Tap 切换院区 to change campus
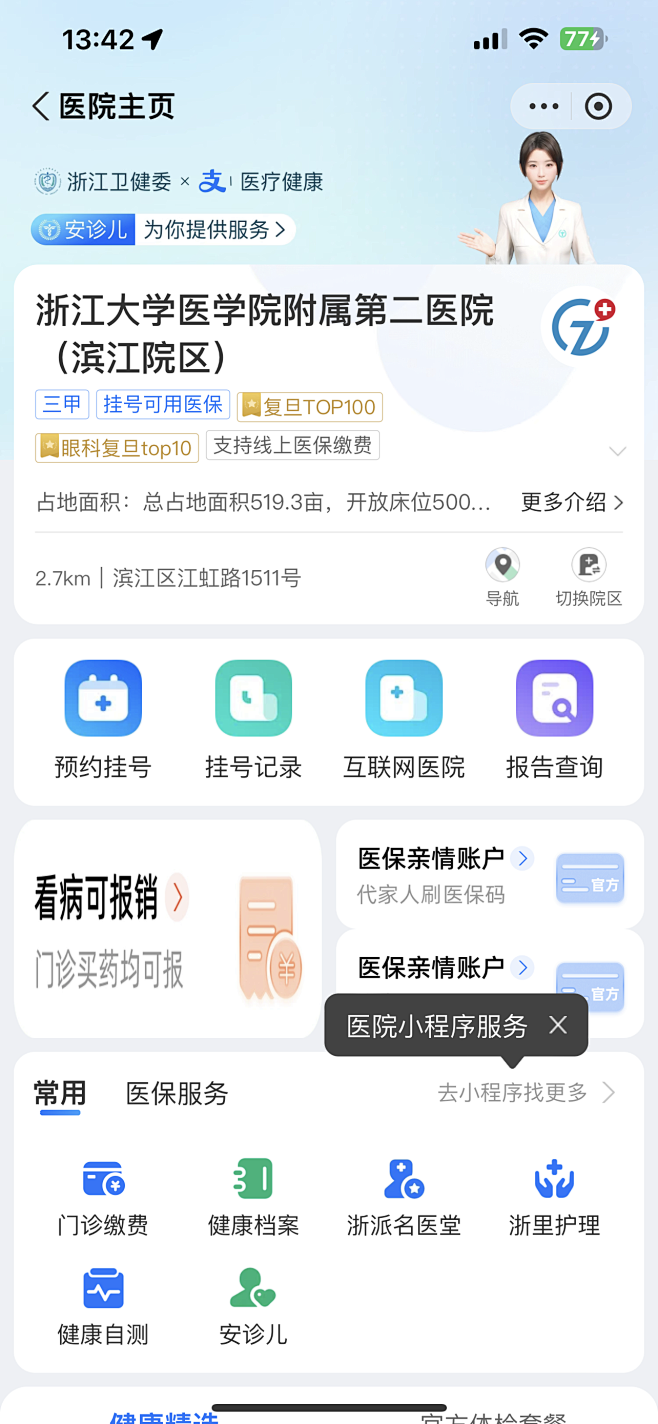658x1424 pixels. tap(588, 578)
